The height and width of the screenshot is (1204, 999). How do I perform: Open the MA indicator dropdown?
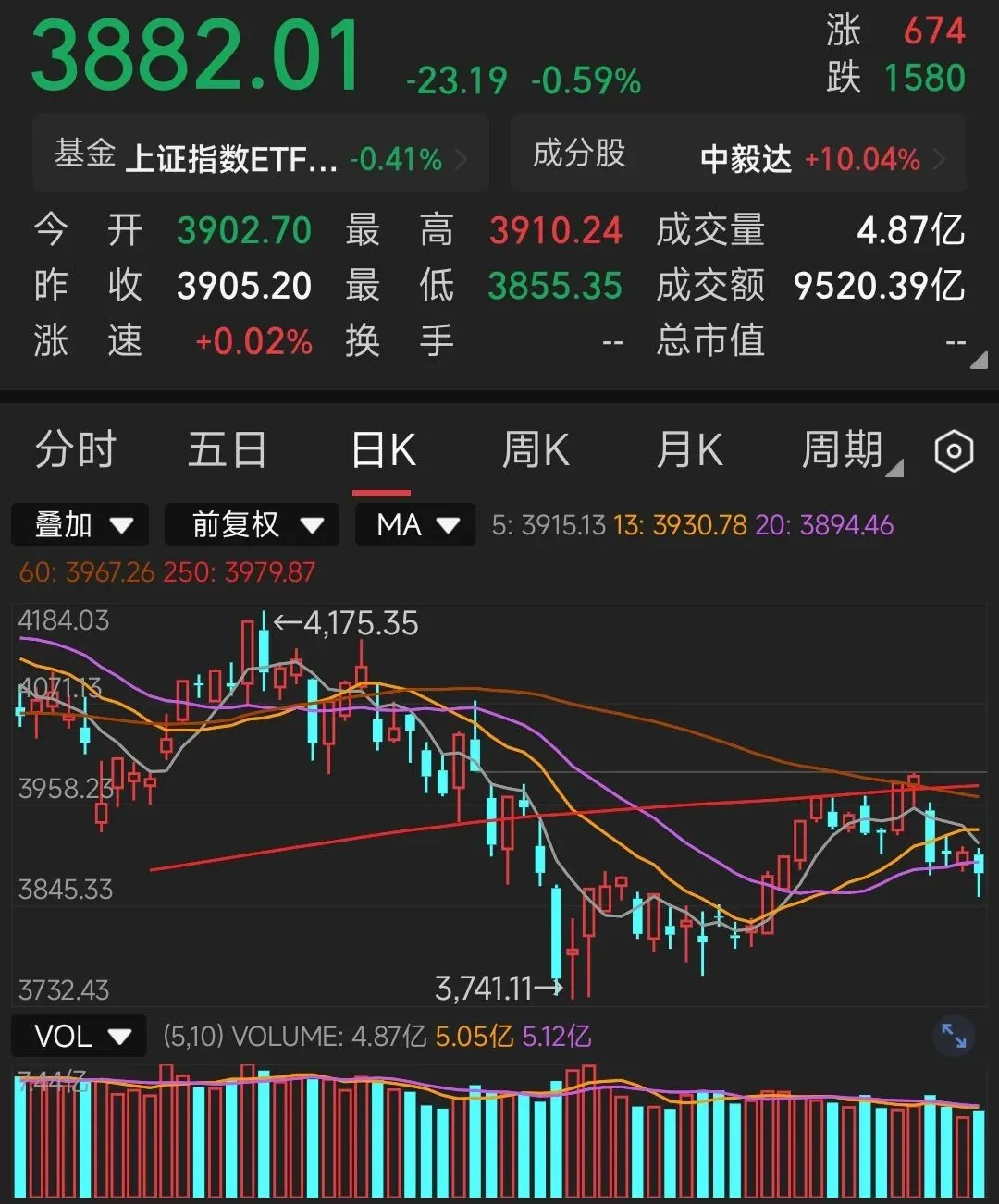[x=415, y=525]
